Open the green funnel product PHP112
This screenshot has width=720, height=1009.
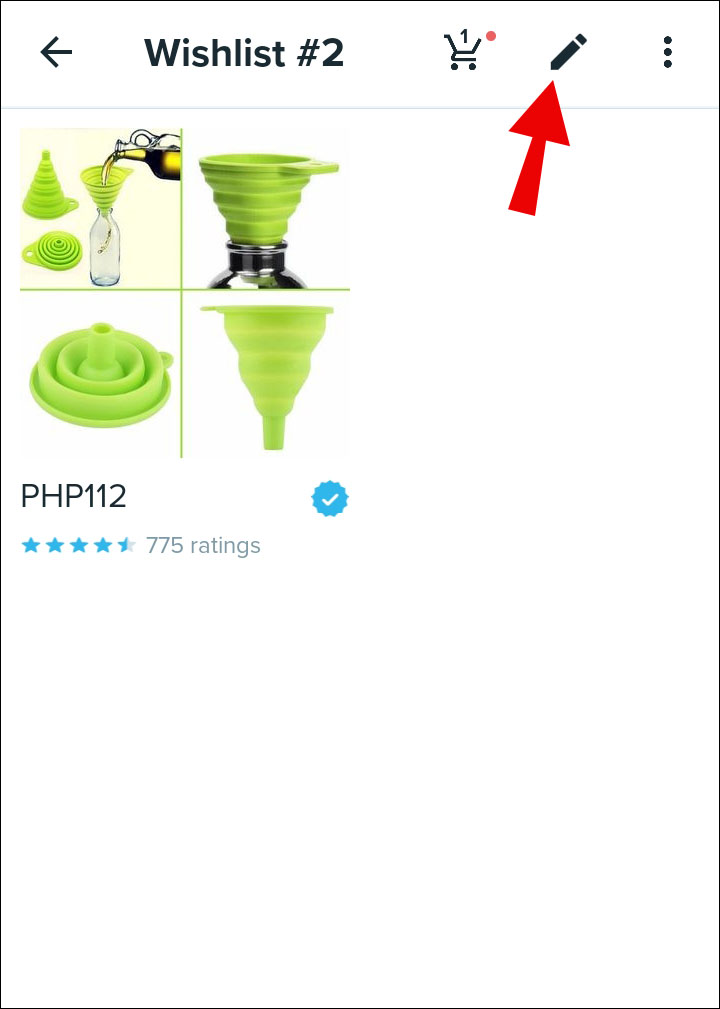click(185, 293)
